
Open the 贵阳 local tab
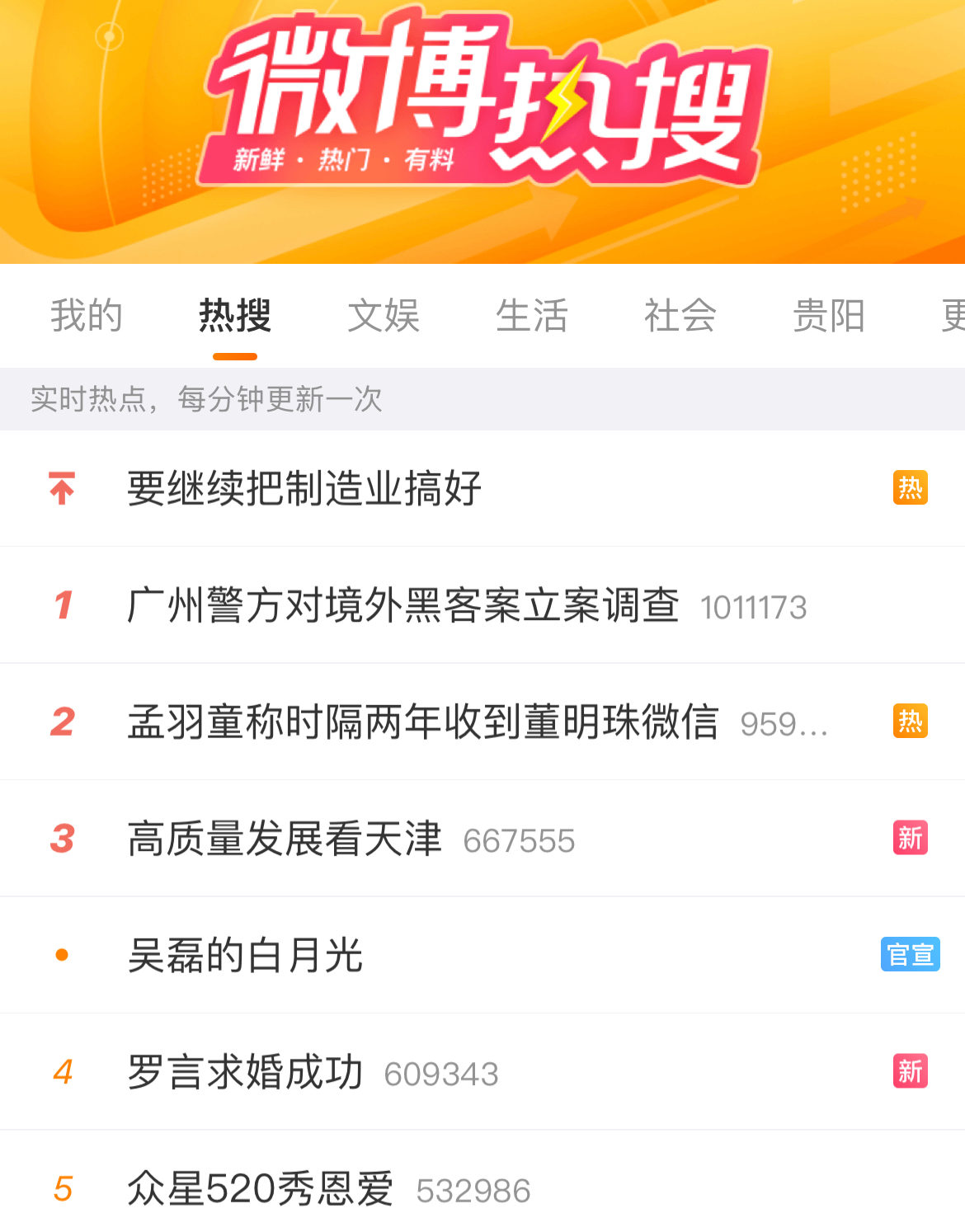829,316
